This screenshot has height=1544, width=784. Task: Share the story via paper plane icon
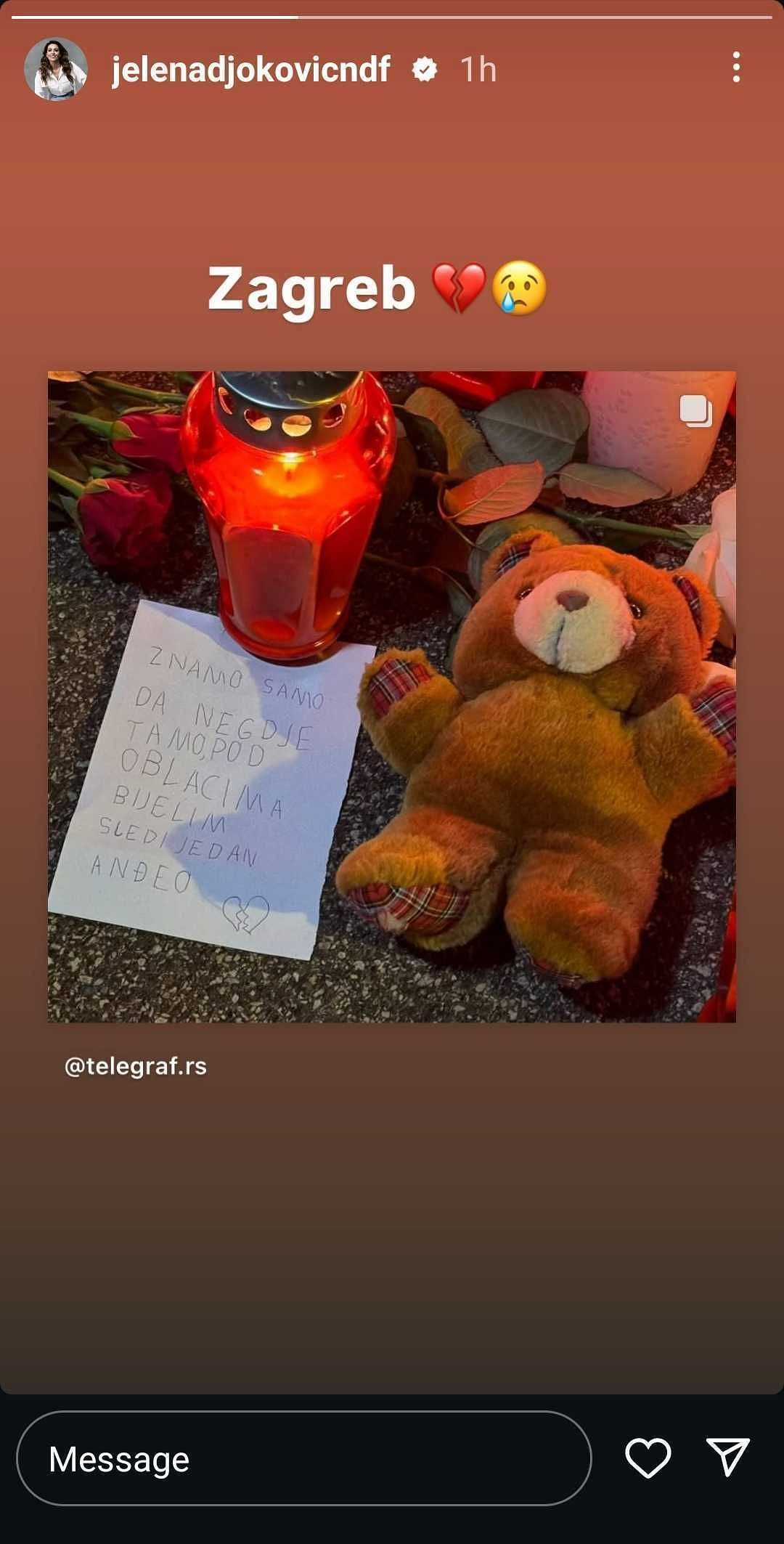click(727, 1457)
